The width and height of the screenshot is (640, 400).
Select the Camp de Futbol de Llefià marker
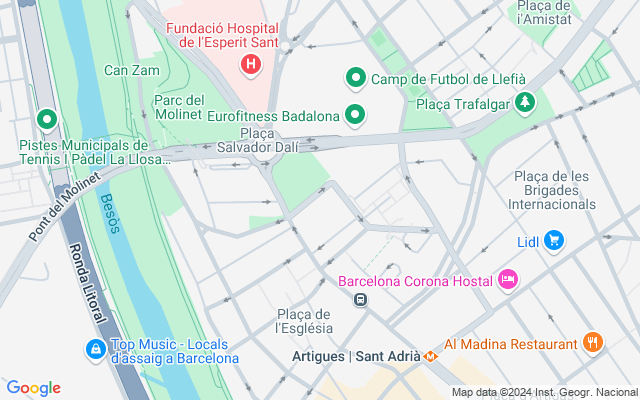pyautogui.click(x=354, y=78)
